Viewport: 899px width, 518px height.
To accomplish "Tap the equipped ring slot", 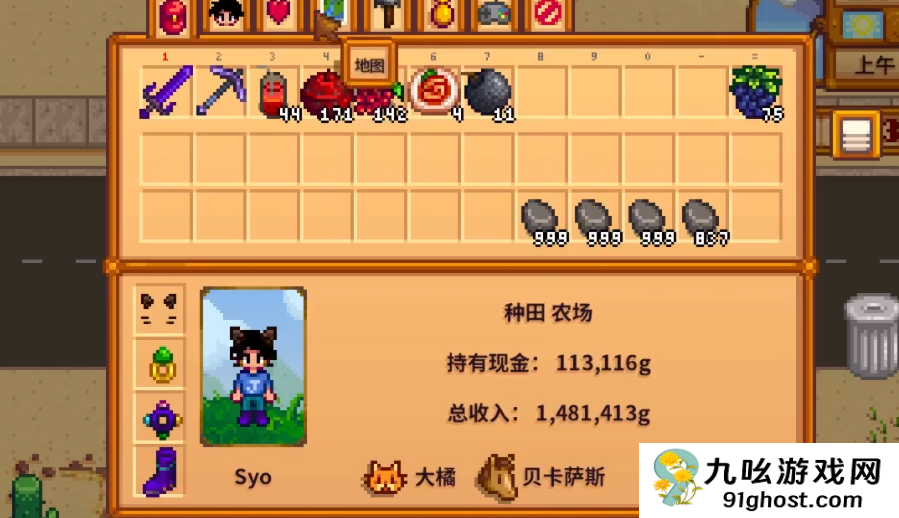I will [x=162, y=365].
